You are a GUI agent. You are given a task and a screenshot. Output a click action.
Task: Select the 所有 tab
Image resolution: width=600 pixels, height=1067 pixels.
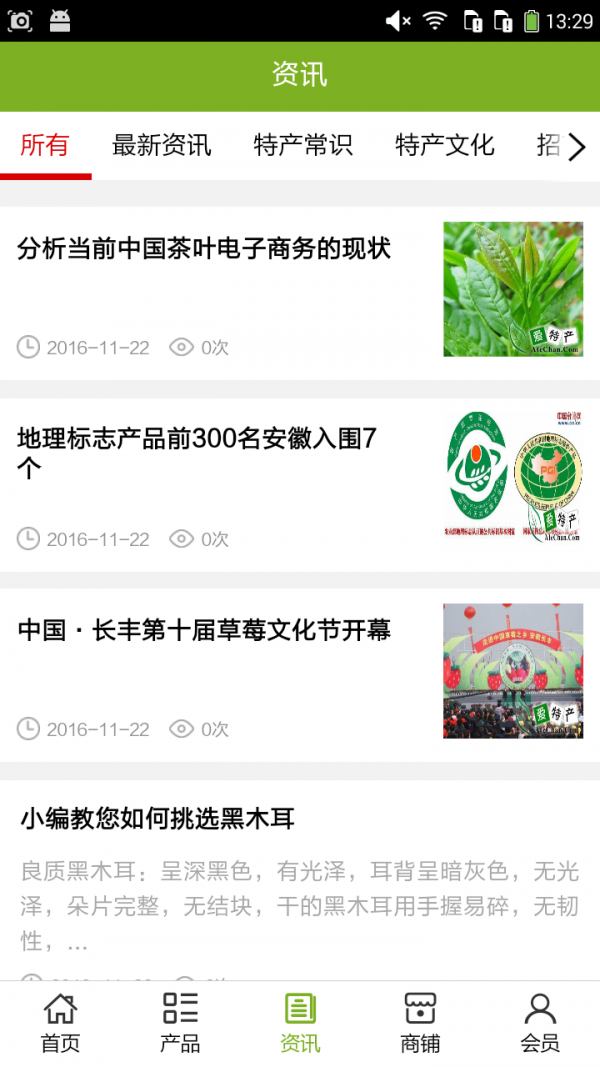(45, 146)
